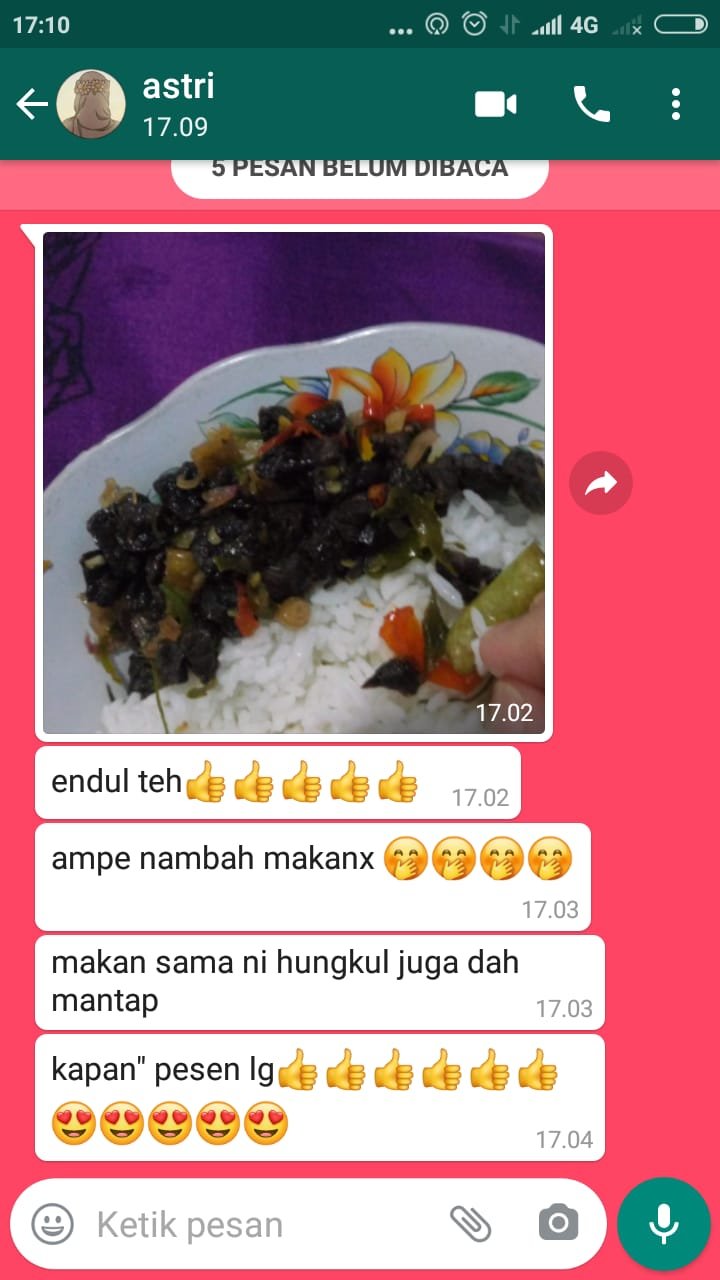Go back from astri's chat
The width and height of the screenshot is (720, 1280).
click(32, 104)
